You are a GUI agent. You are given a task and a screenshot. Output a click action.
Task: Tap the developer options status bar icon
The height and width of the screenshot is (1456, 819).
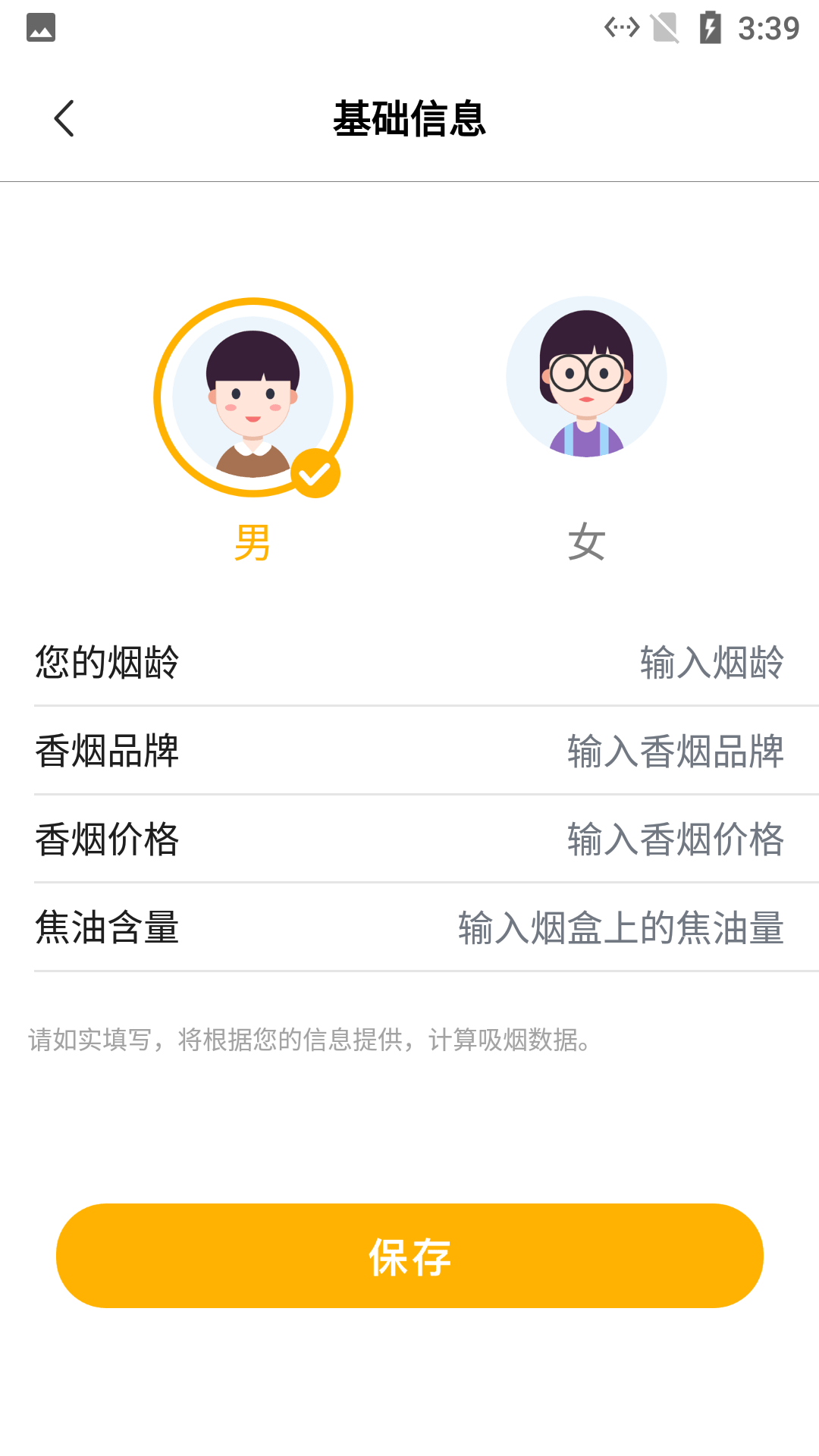point(622,27)
